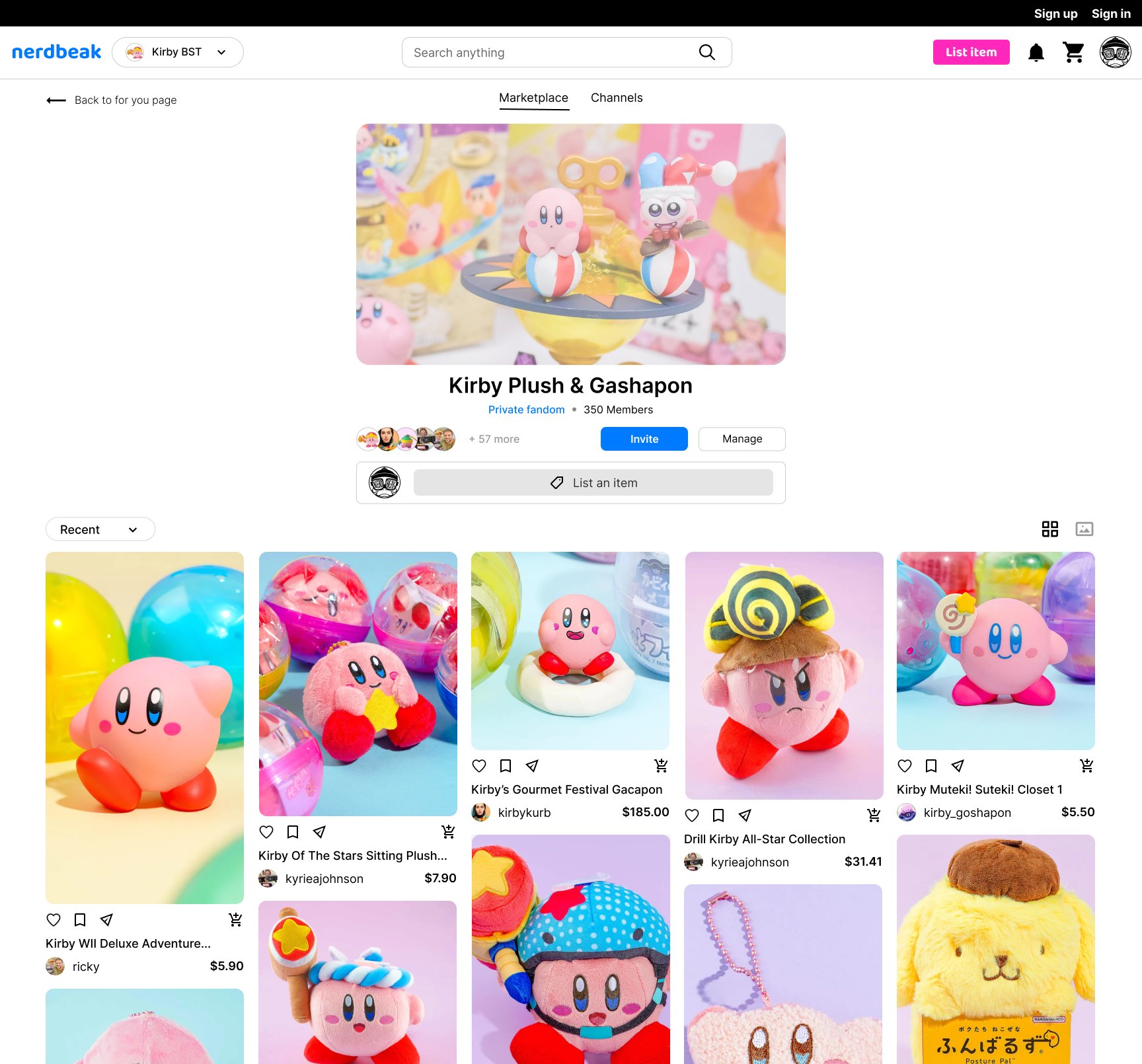
Task: Add Kirby Muteki! Suteki! Closet to cart
Action: pyautogui.click(x=1086, y=766)
